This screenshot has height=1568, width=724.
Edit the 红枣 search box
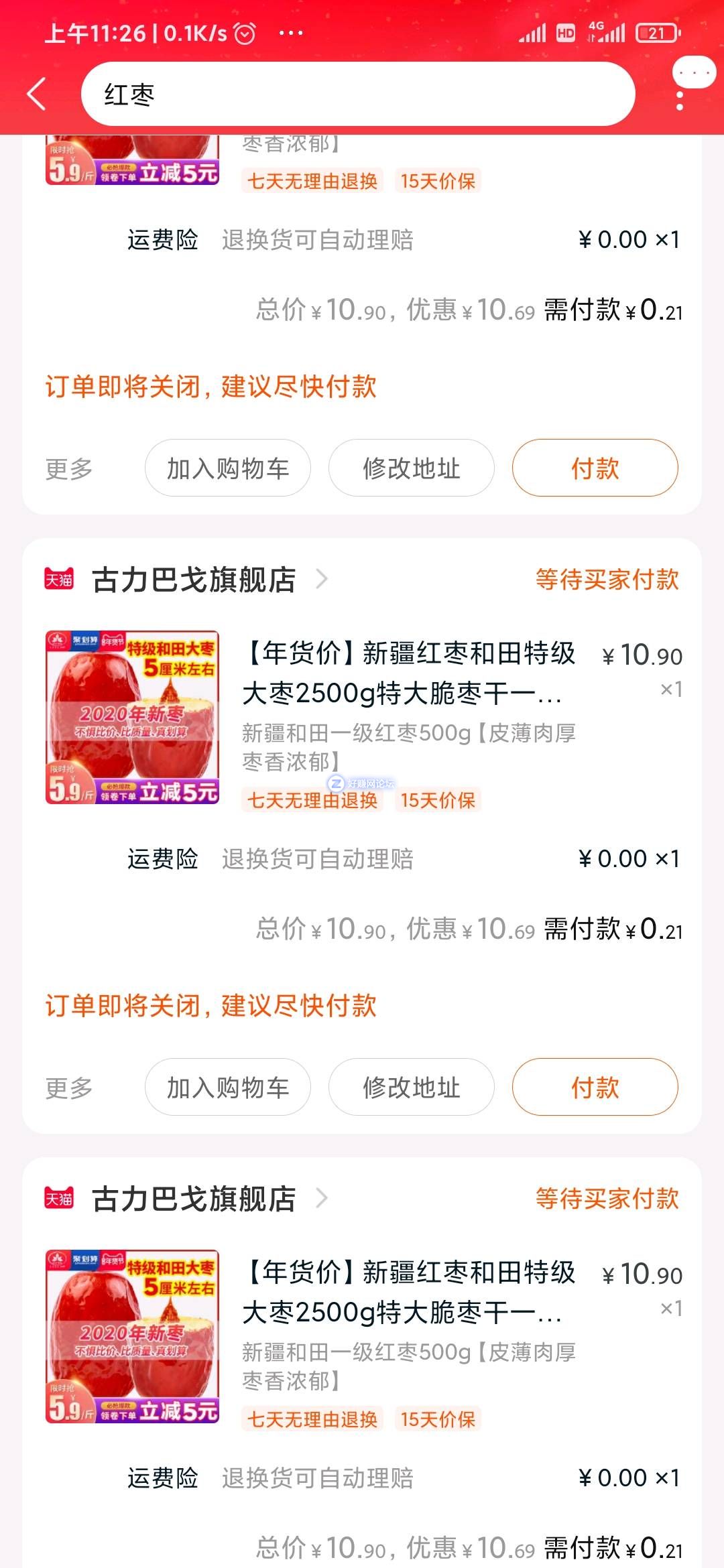pos(357,94)
